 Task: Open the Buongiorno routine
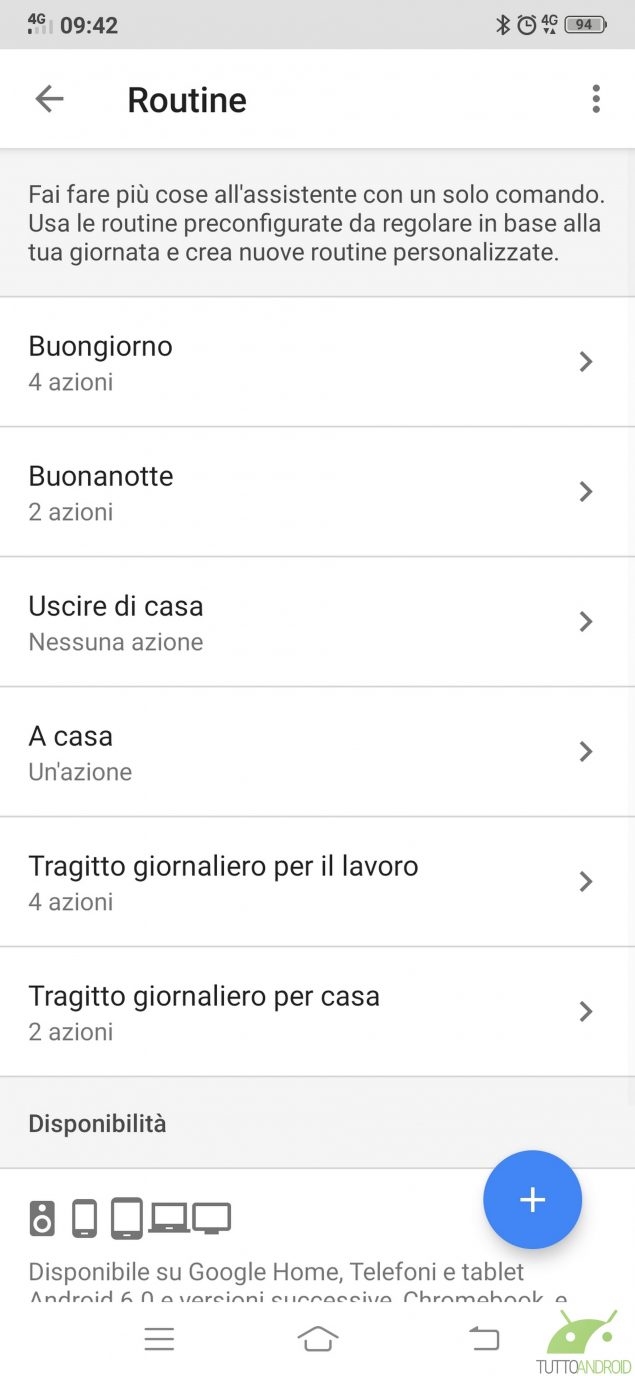[x=317, y=362]
